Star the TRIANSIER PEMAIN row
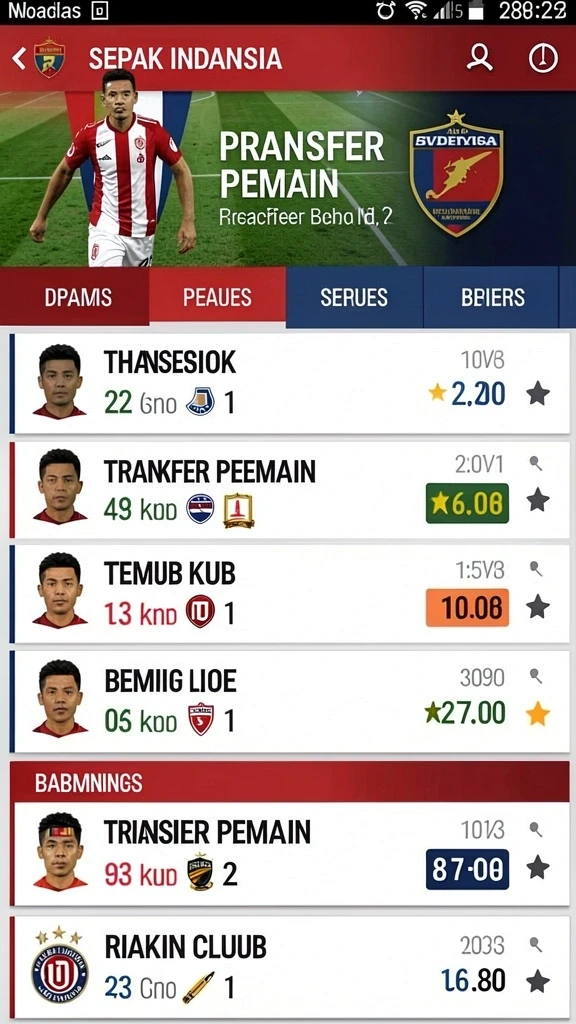 click(537, 868)
